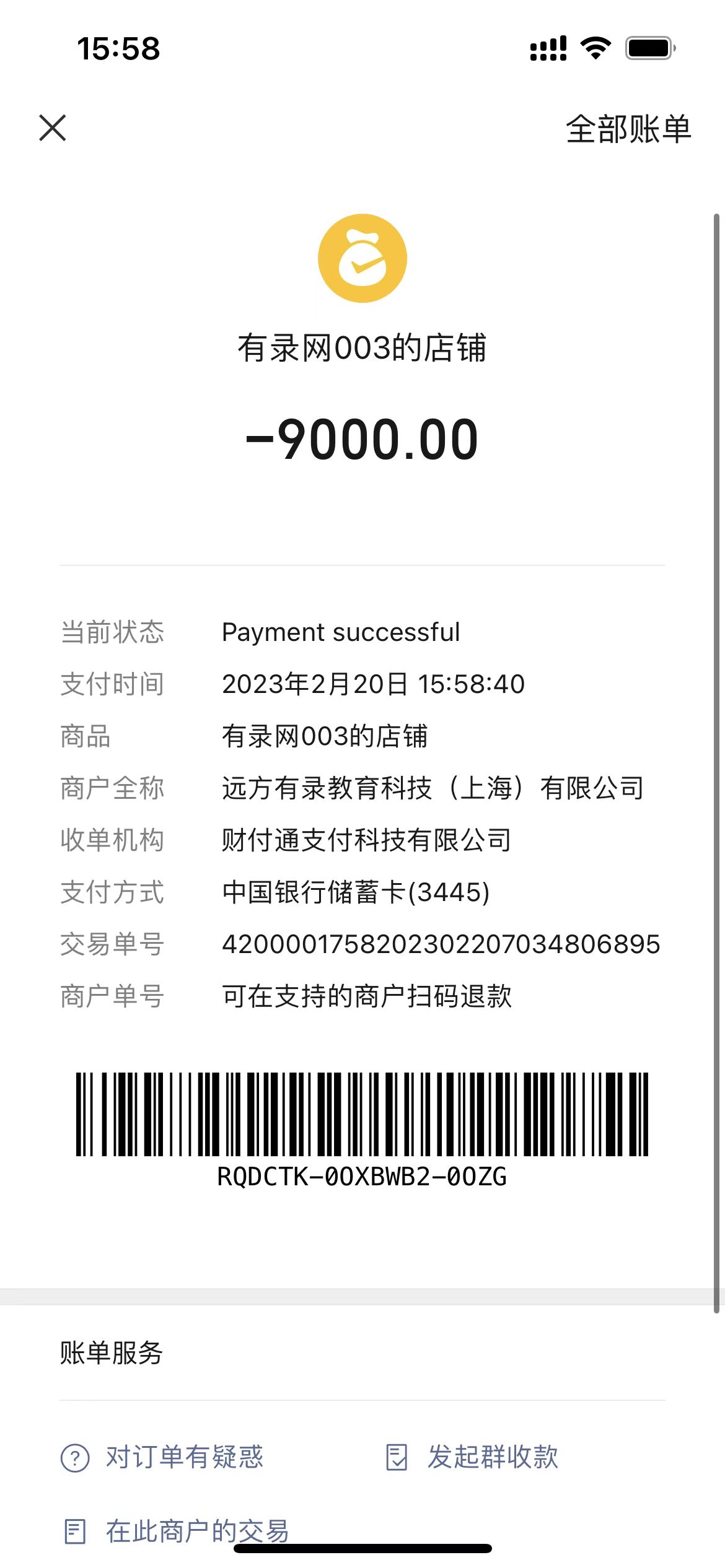Open 全部账单 all bills
Screen dimensions: 725x1568
coord(628,129)
